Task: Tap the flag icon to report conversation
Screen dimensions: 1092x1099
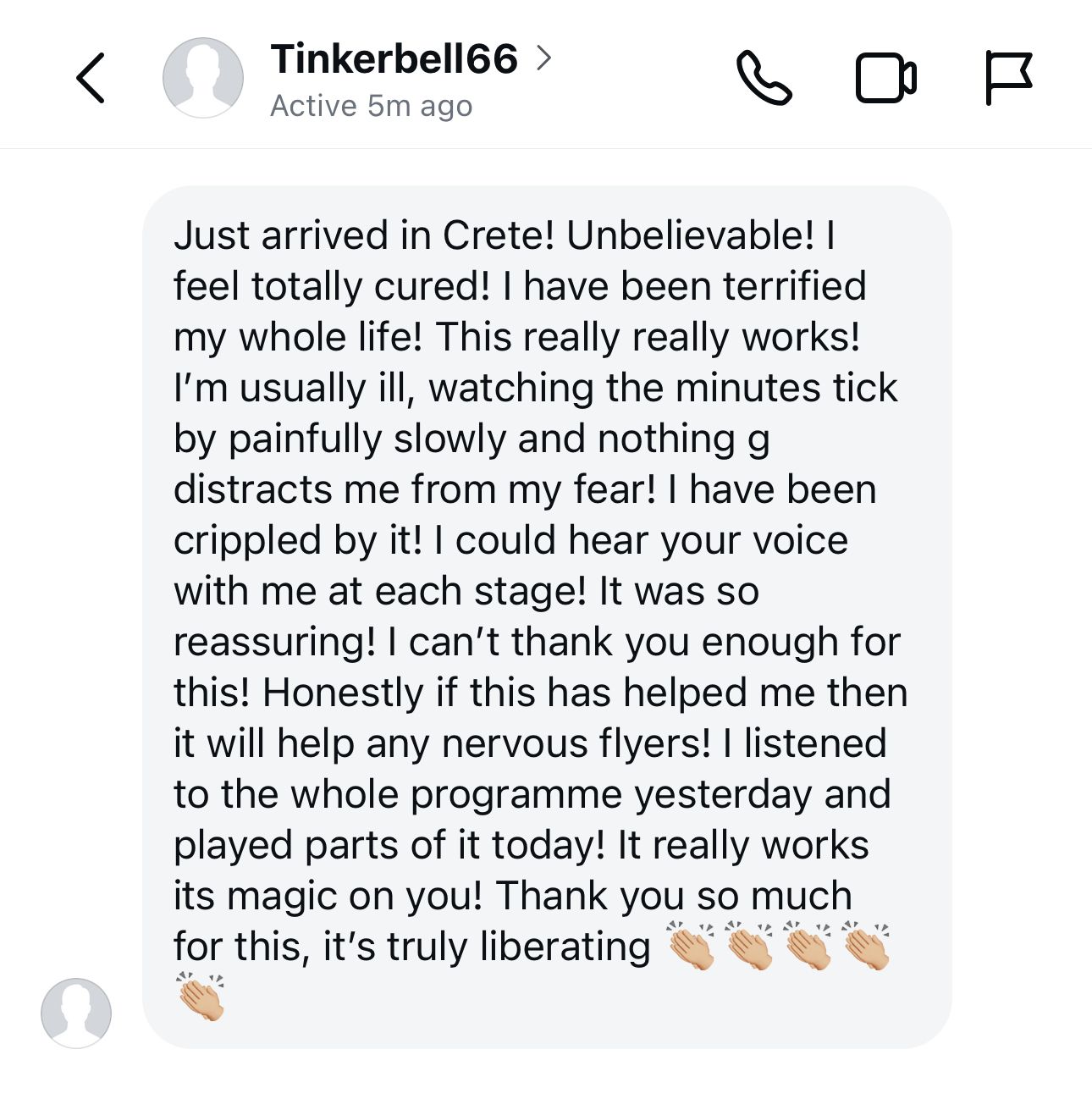Action: (1008, 78)
